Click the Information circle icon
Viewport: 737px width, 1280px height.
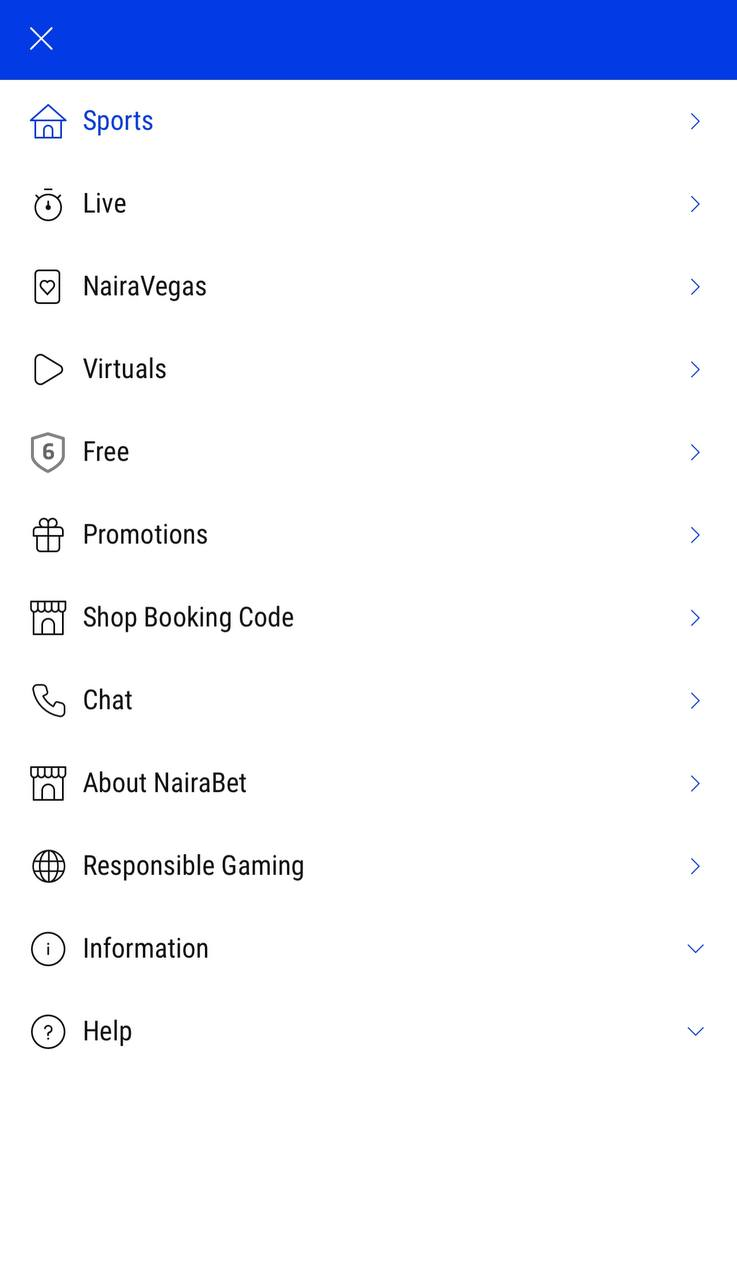point(47,948)
